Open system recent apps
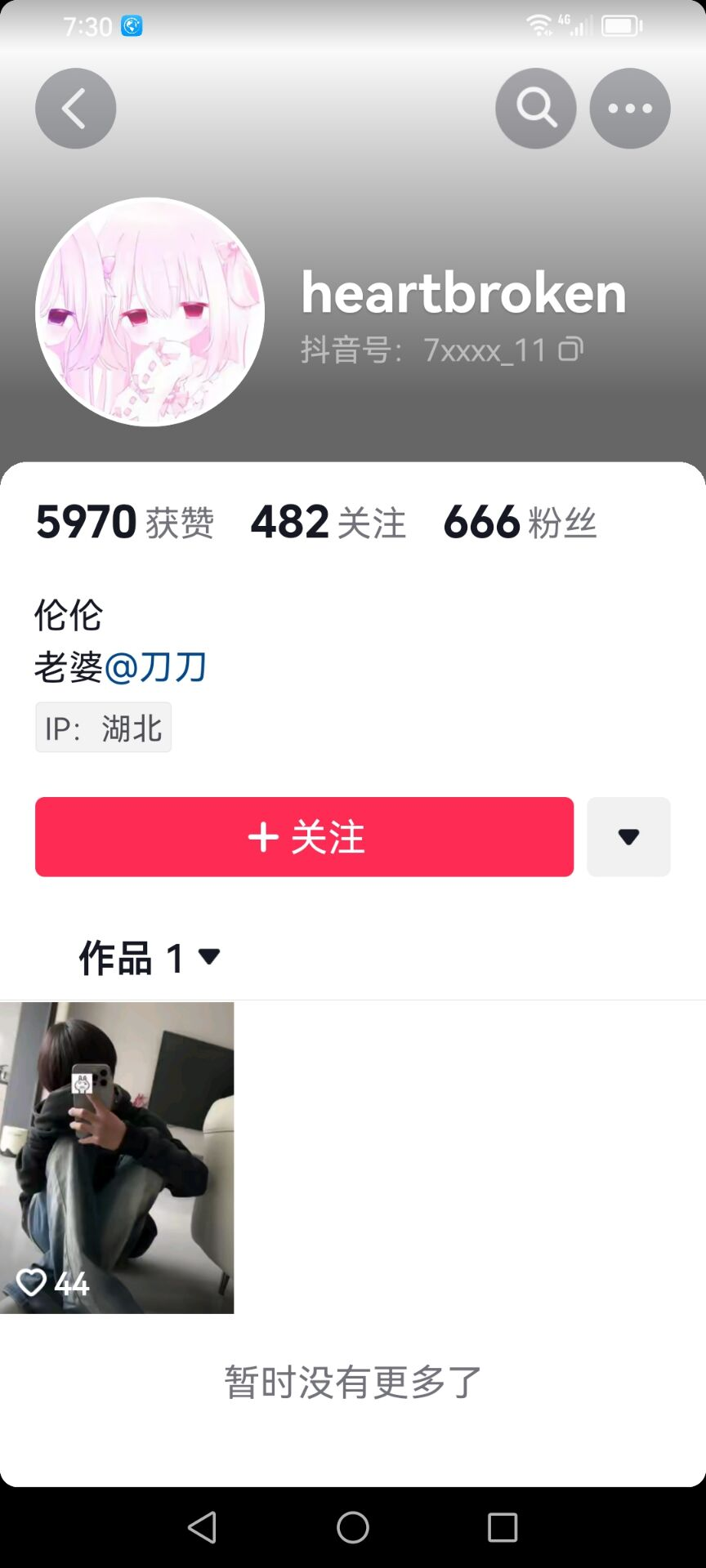Screen dimensions: 706x1568 click(x=503, y=1527)
